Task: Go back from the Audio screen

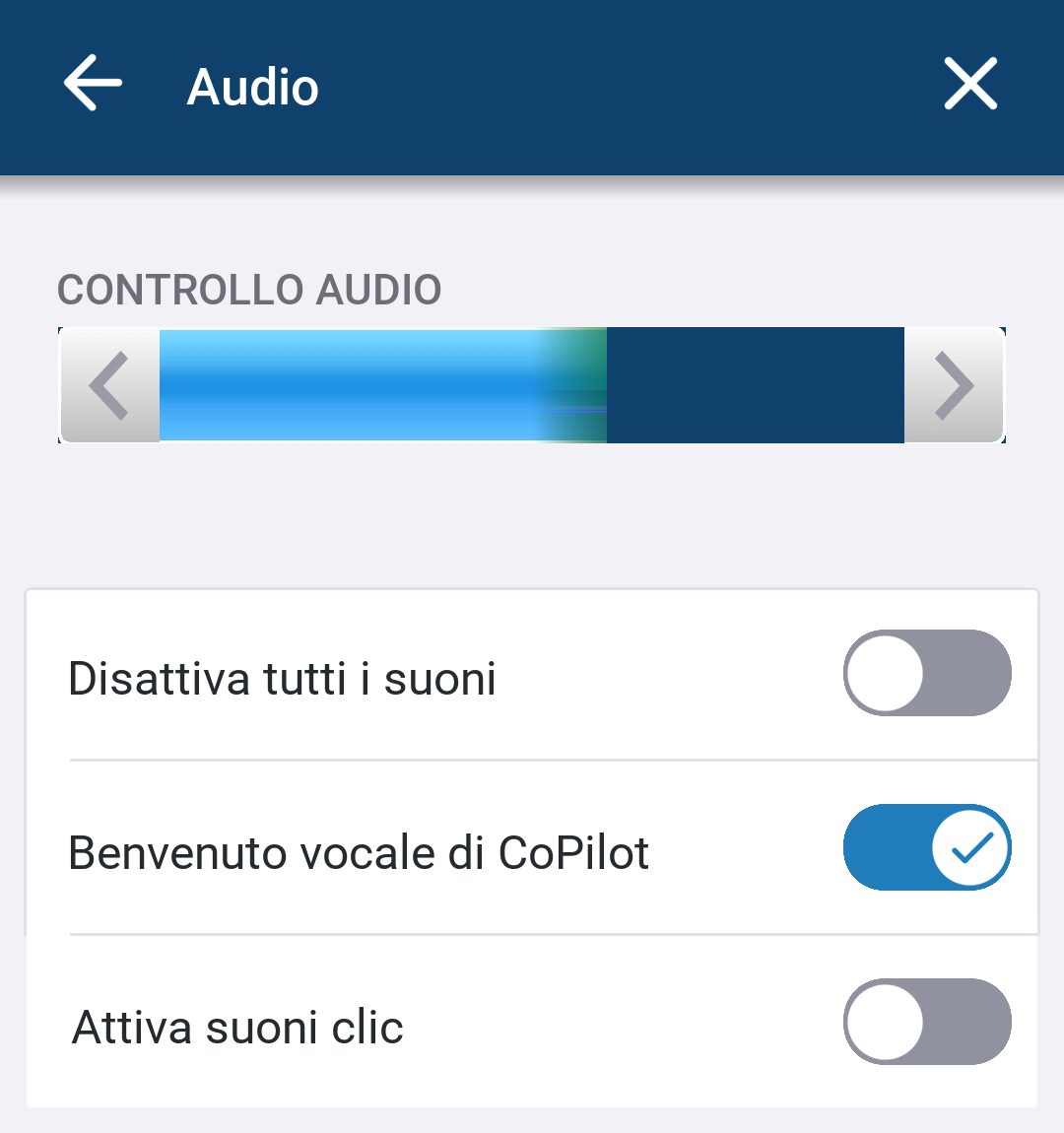Action: [x=94, y=84]
